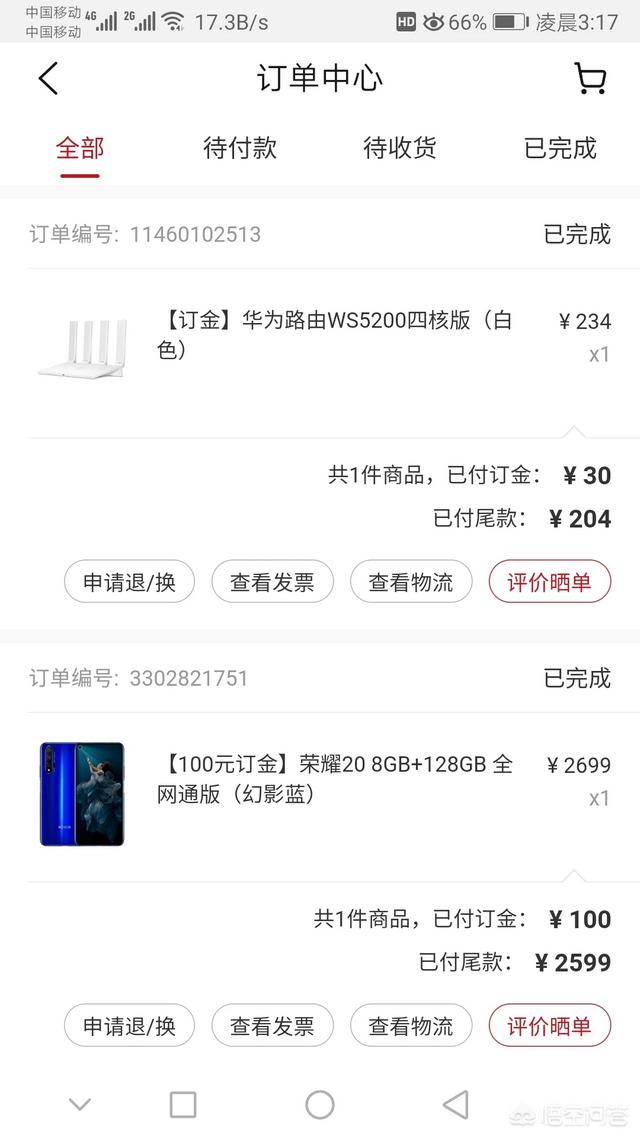640x1138 pixels.
Task: Switch to the 已完成 tab
Action: tap(559, 148)
